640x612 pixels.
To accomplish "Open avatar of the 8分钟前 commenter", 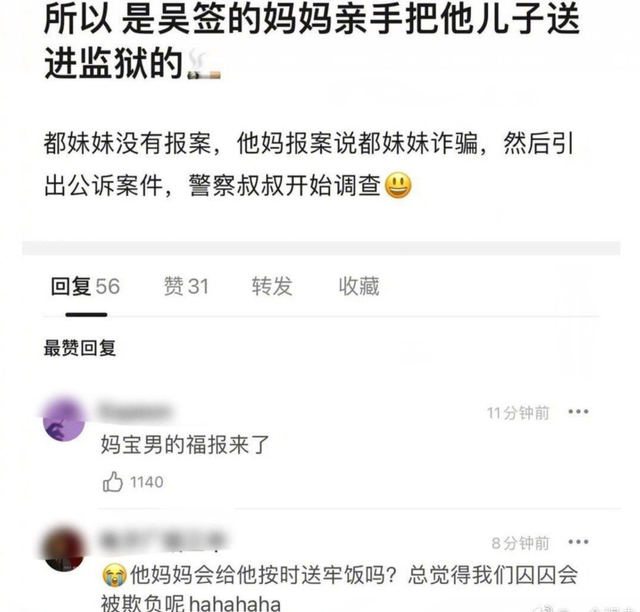I will coord(64,550).
